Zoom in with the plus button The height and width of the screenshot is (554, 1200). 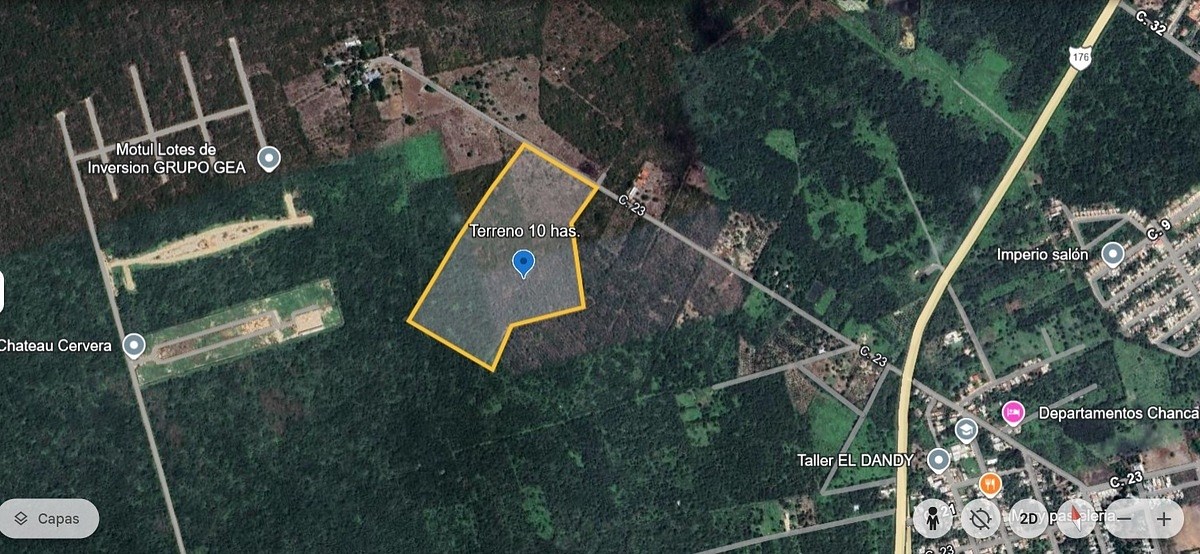(x=1164, y=519)
